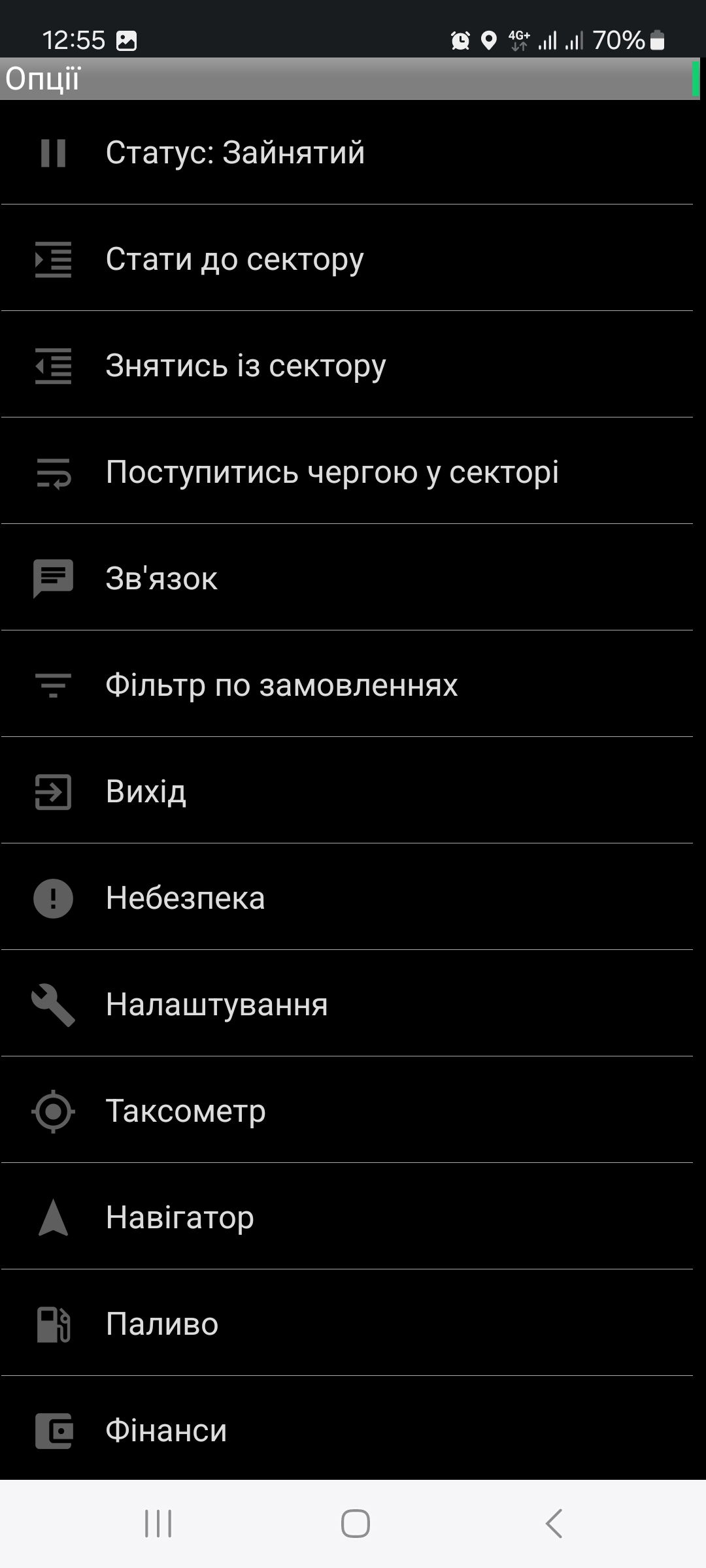
Task: Go back with the system back button
Action: pyautogui.click(x=554, y=1524)
